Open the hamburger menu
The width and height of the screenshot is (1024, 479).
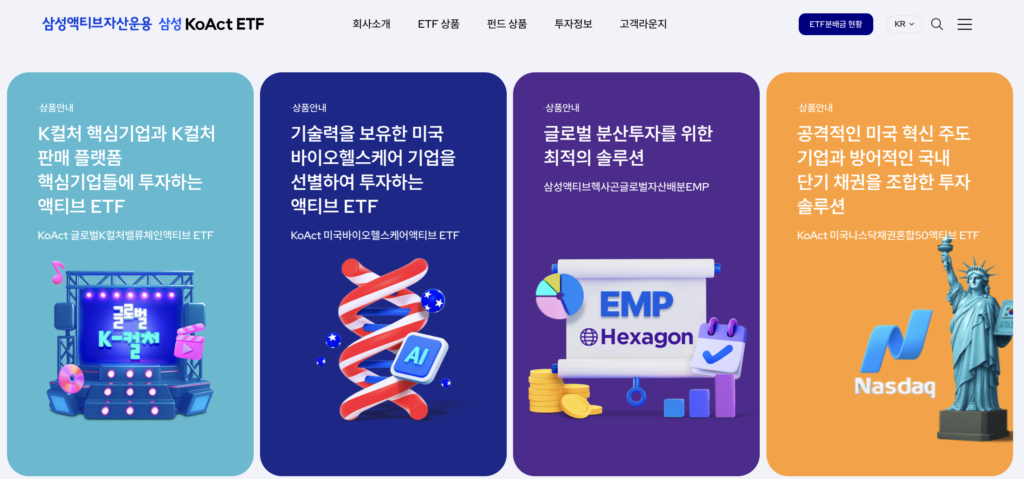click(964, 24)
